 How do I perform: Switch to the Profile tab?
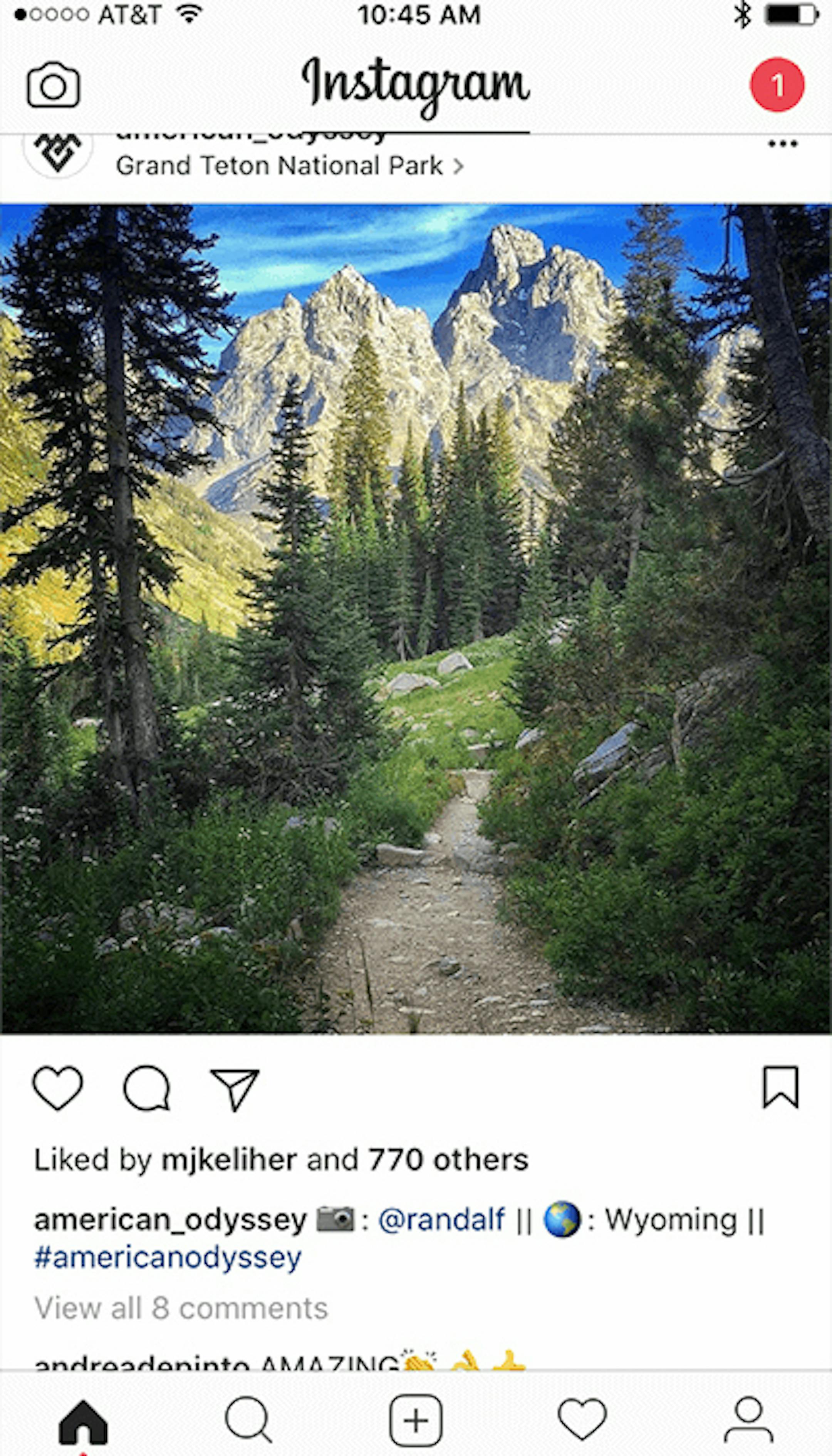coord(748,1420)
